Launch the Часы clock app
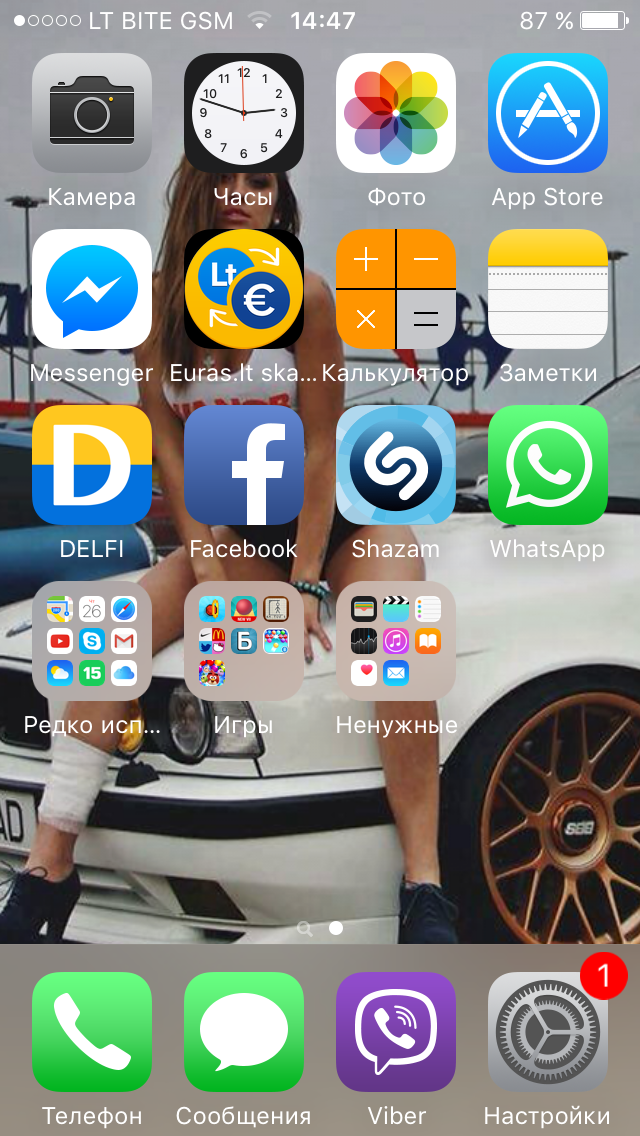The width and height of the screenshot is (640, 1136). click(x=244, y=113)
